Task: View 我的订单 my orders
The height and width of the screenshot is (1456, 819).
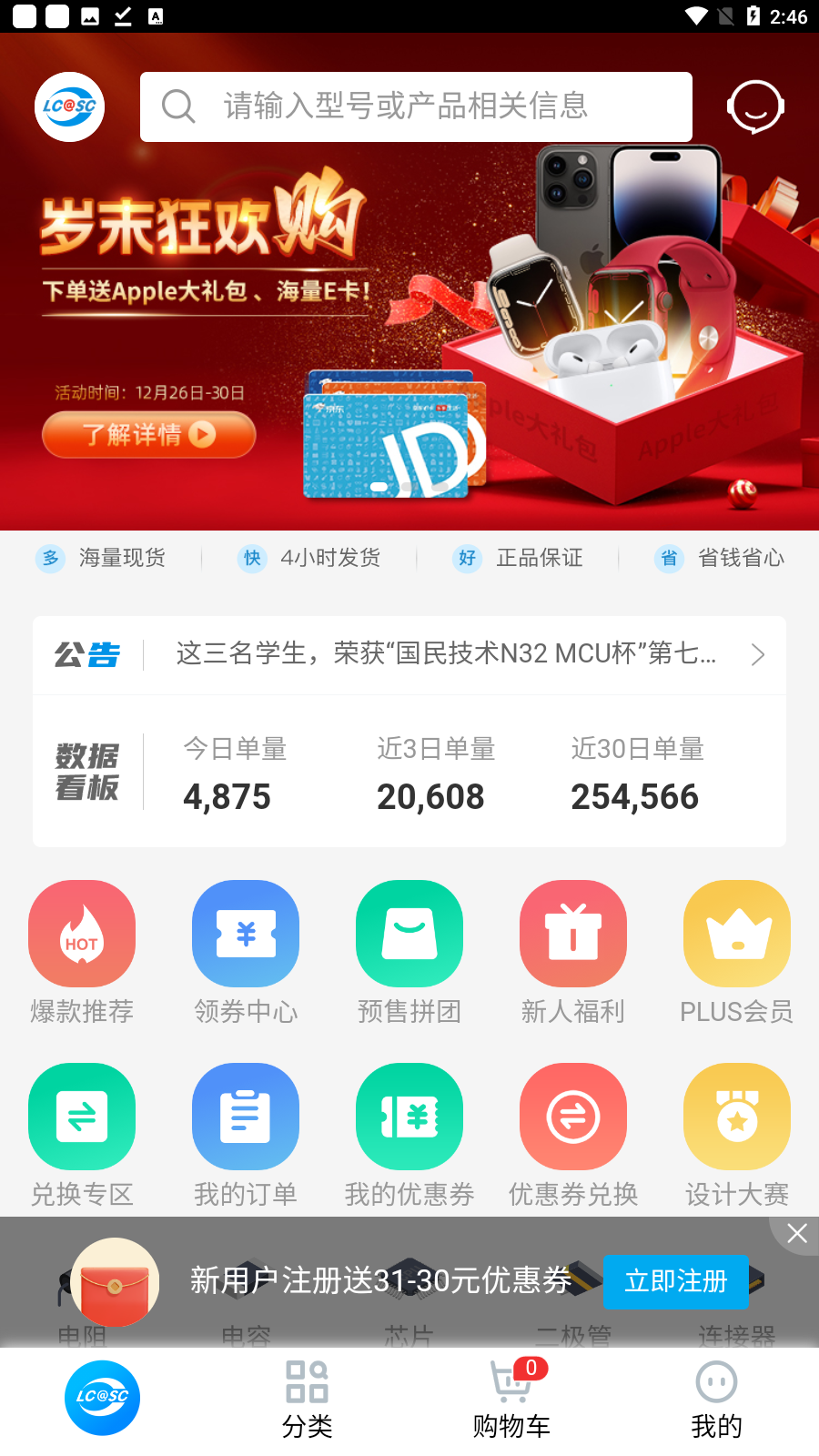Action: [x=246, y=1136]
